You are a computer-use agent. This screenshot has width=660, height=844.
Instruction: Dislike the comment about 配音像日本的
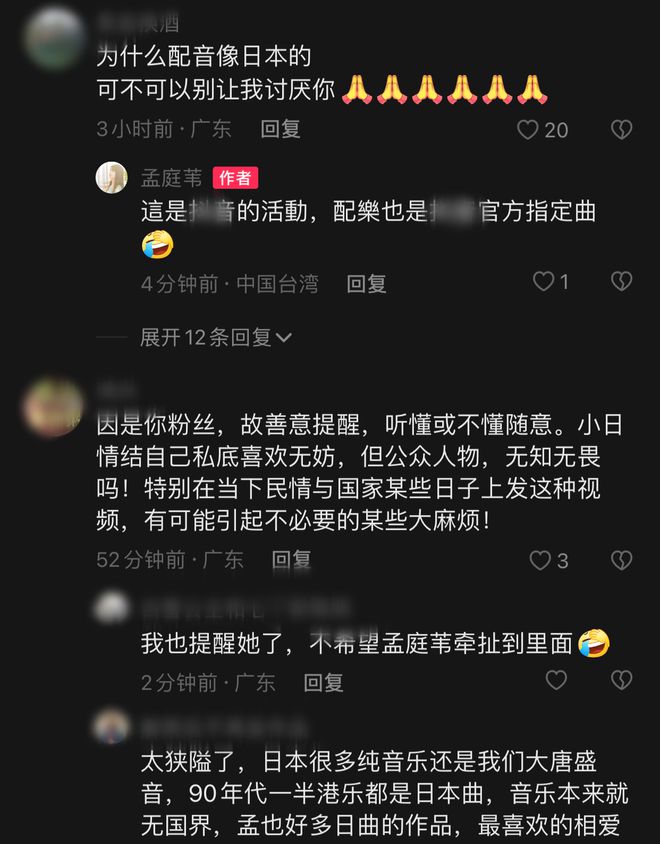[x=621, y=129]
